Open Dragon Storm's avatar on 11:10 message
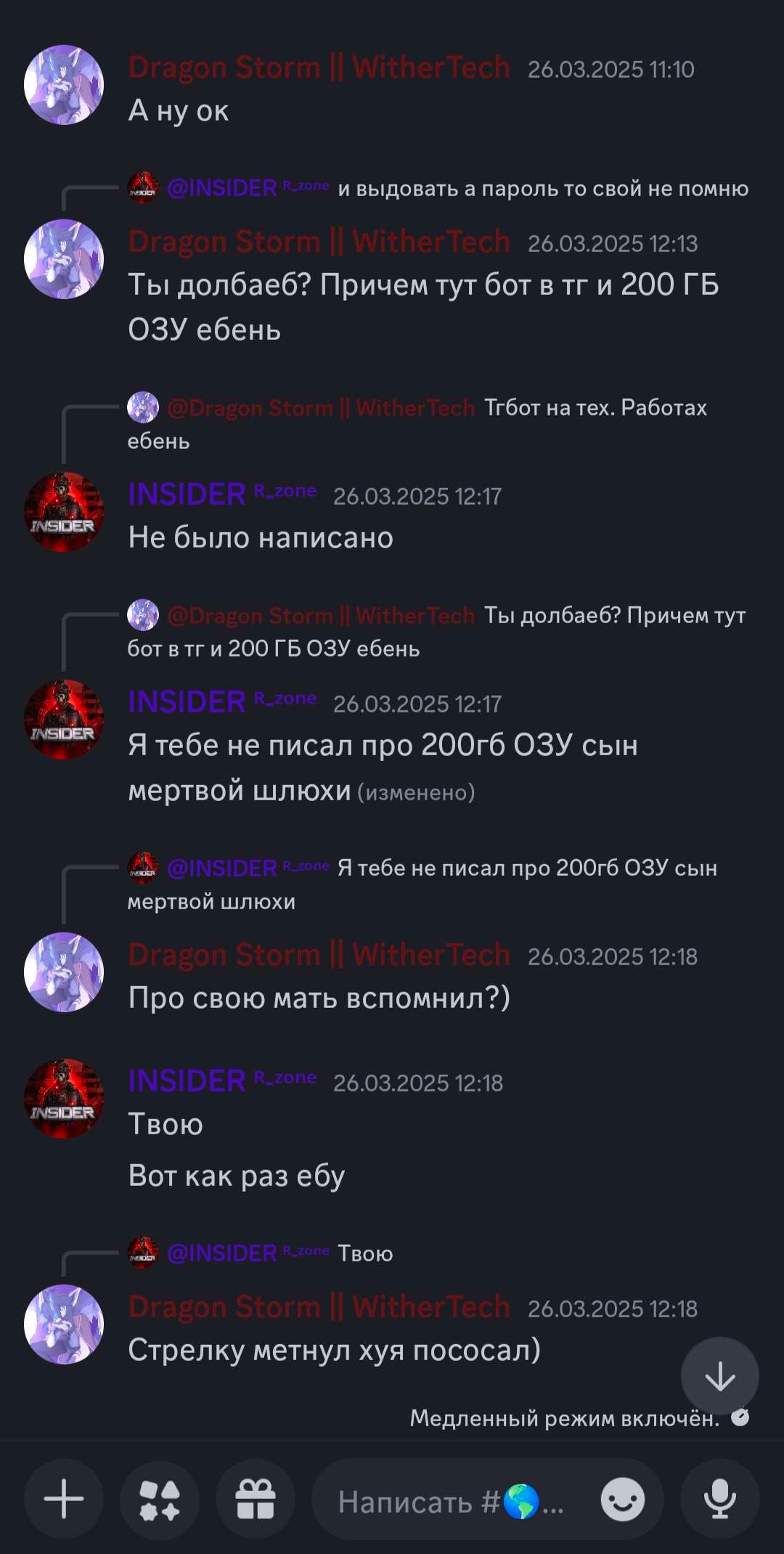The width and height of the screenshot is (784, 1554). pyautogui.click(x=64, y=85)
